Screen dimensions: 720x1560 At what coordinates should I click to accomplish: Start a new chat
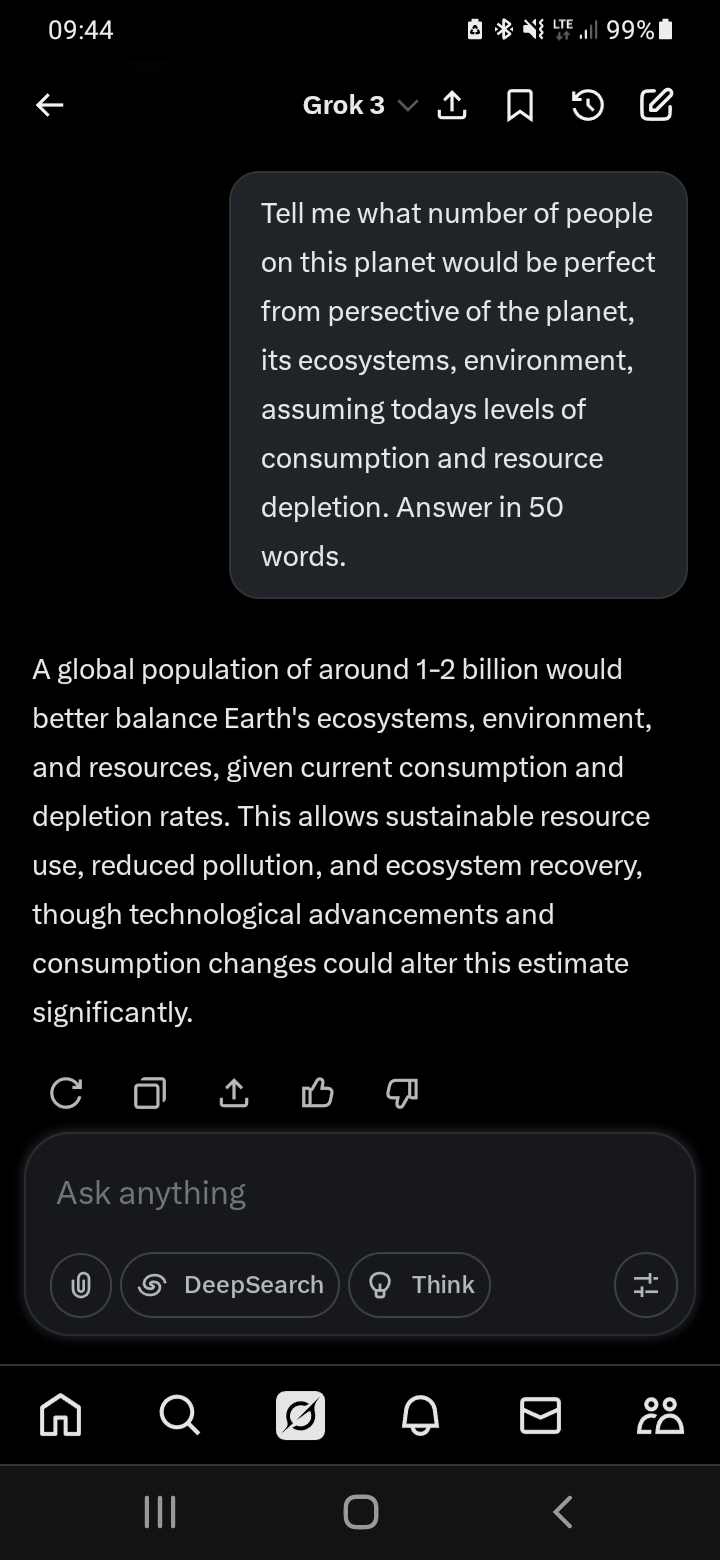(656, 104)
